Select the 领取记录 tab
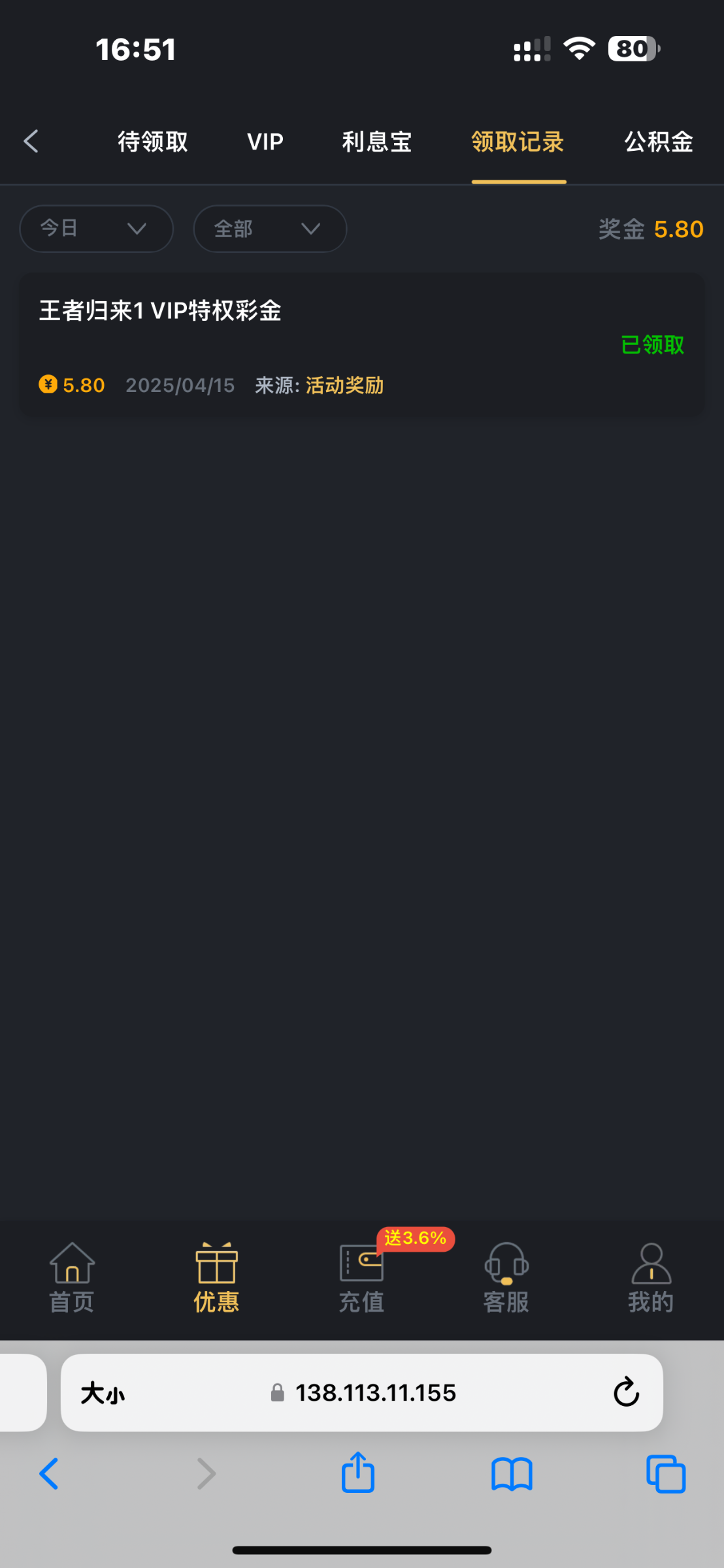This screenshot has width=724, height=1568. (518, 142)
